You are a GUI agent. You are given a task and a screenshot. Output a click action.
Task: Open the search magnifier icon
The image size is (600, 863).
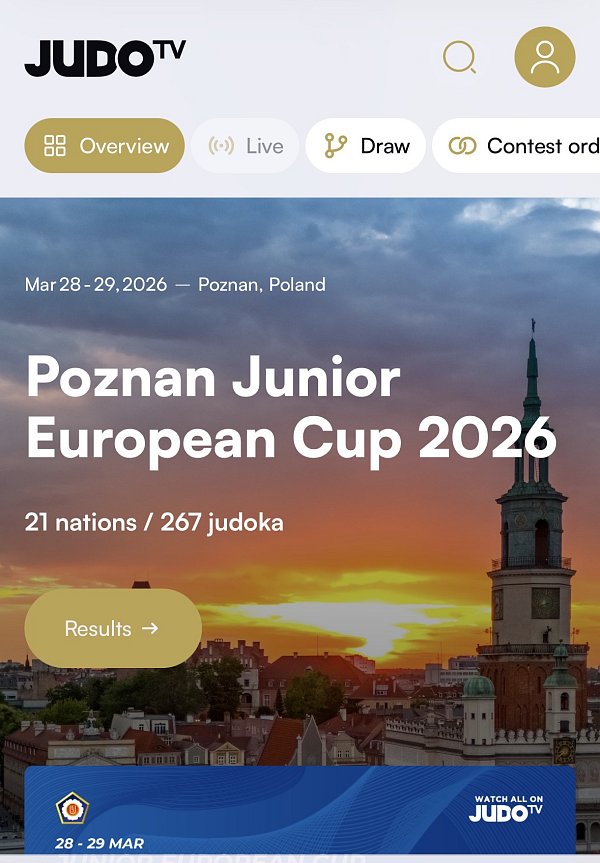pyautogui.click(x=459, y=58)
